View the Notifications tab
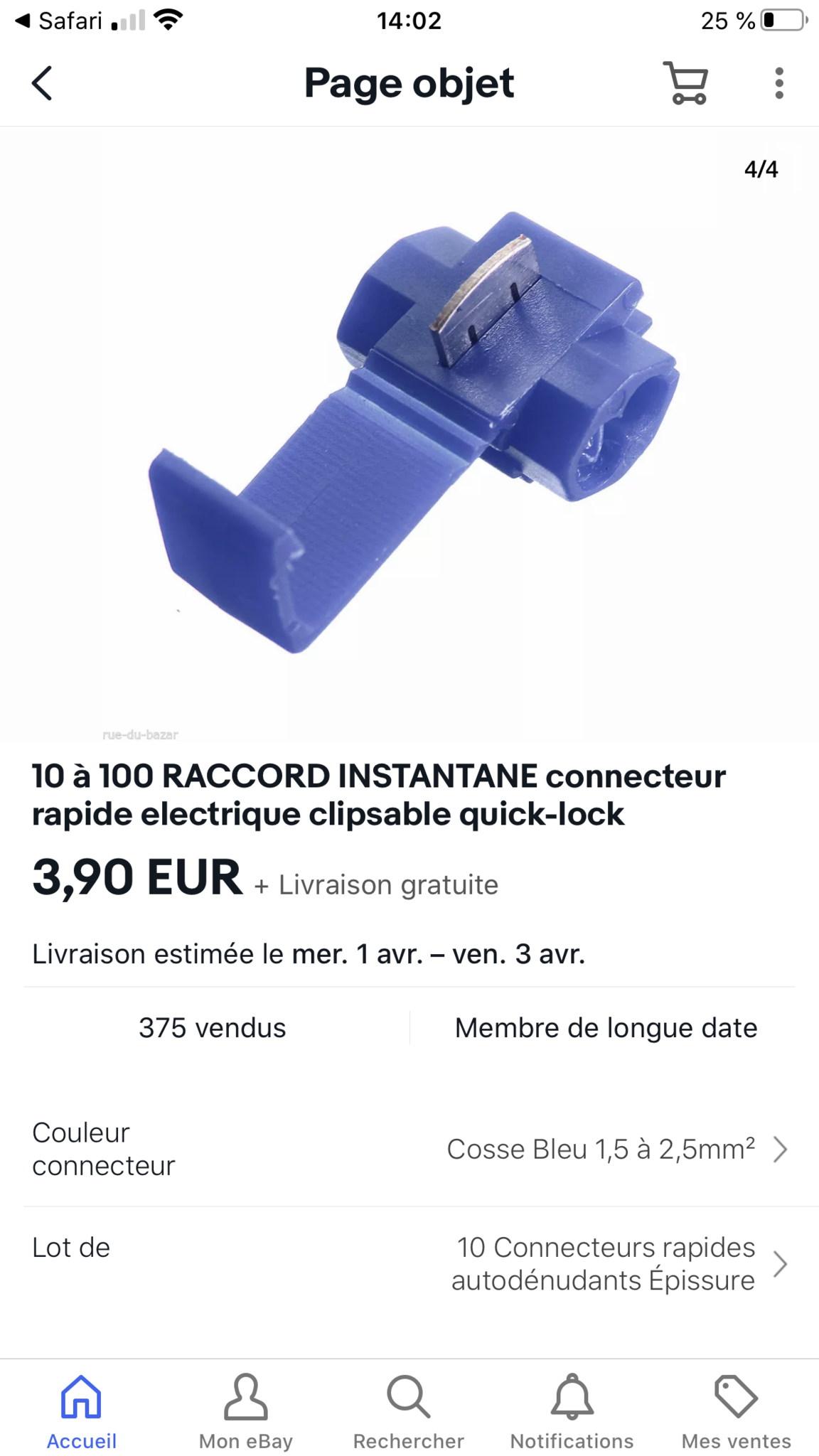Image resolution: width=819 pixels, height=1456 pixels. coord(572,1412)
